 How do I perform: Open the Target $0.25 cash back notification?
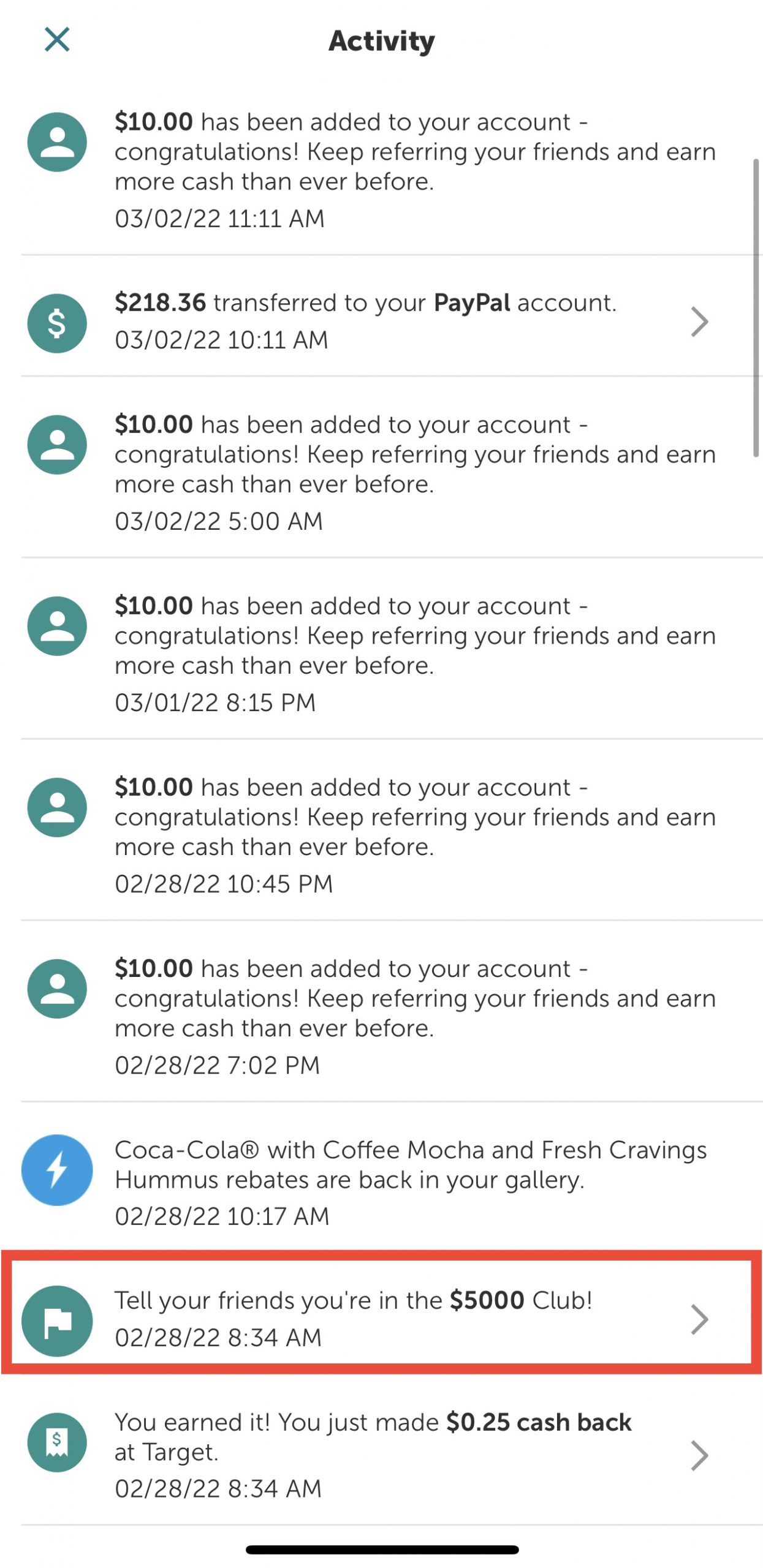(x=368, y=1452)
